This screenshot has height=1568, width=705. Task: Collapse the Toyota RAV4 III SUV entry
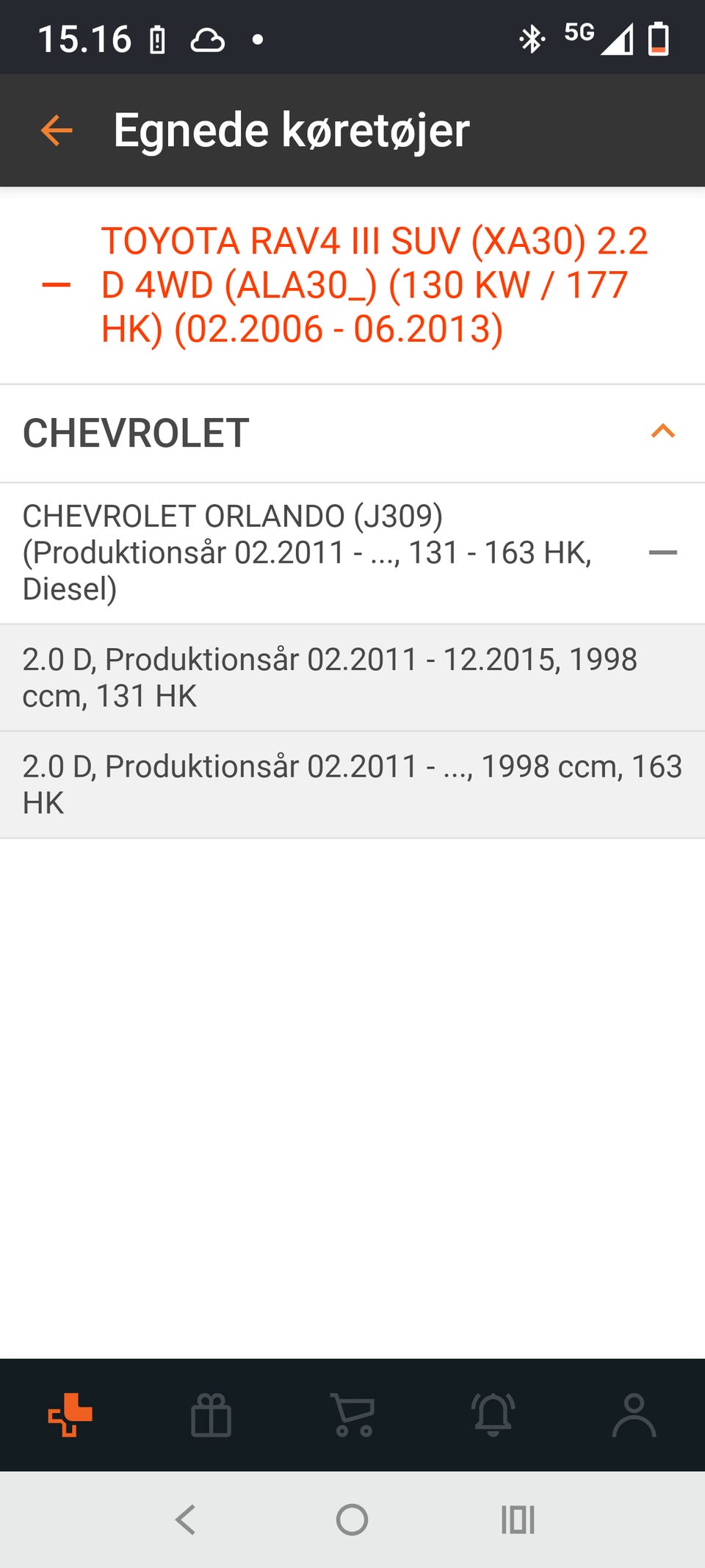57,285
